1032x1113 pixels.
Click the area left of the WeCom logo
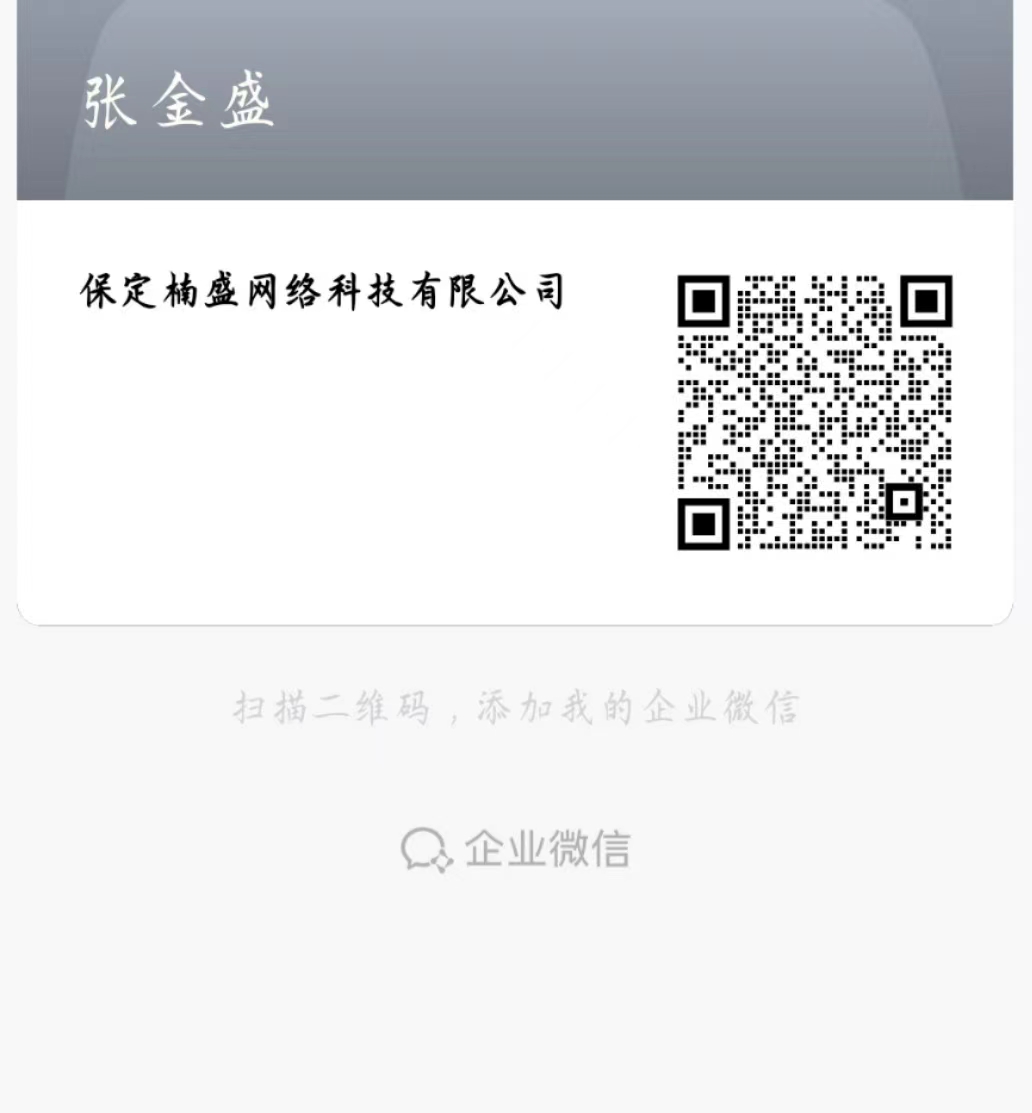(x=250, y=848)
